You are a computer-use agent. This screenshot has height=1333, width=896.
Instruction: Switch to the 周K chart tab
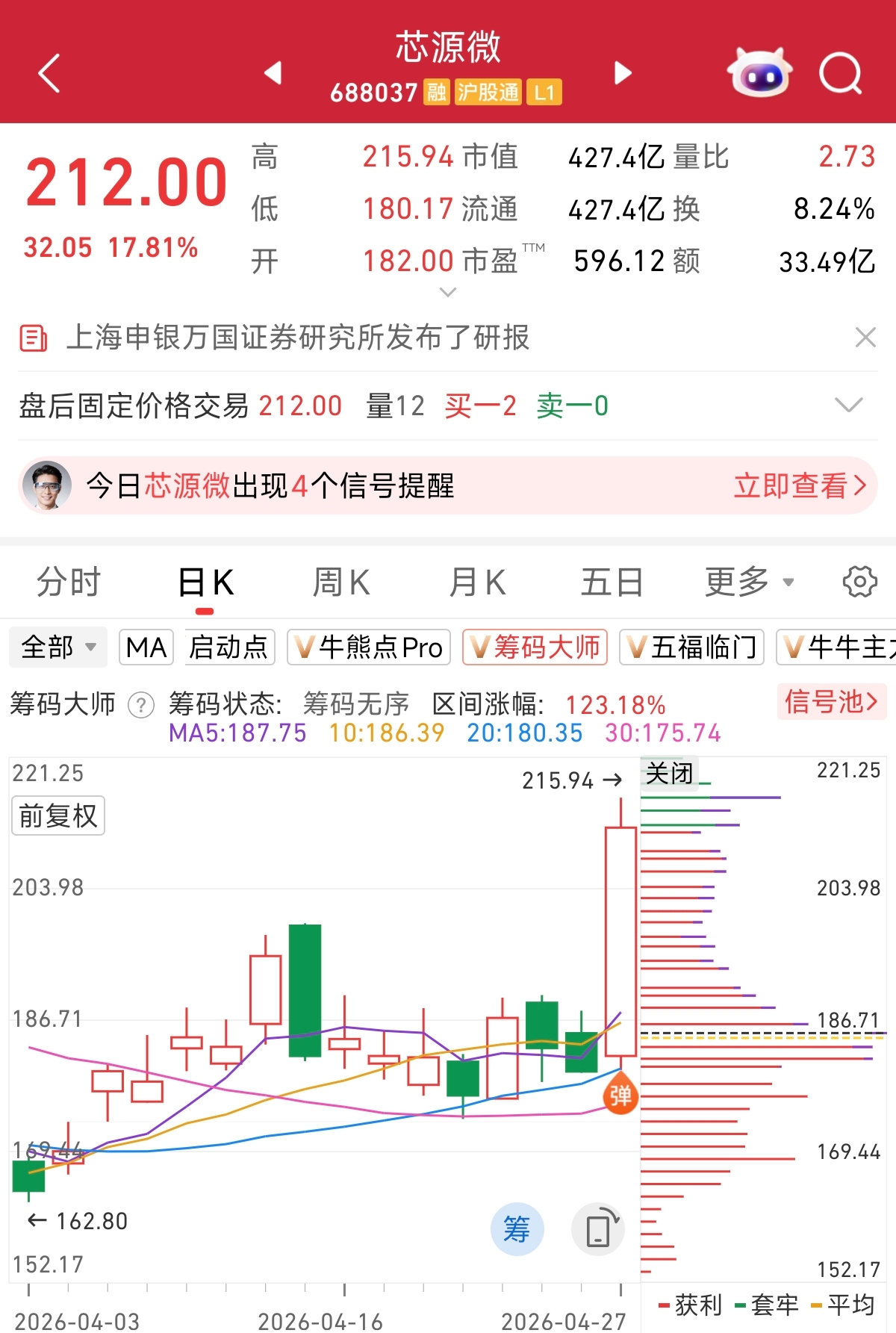point(341,582)
